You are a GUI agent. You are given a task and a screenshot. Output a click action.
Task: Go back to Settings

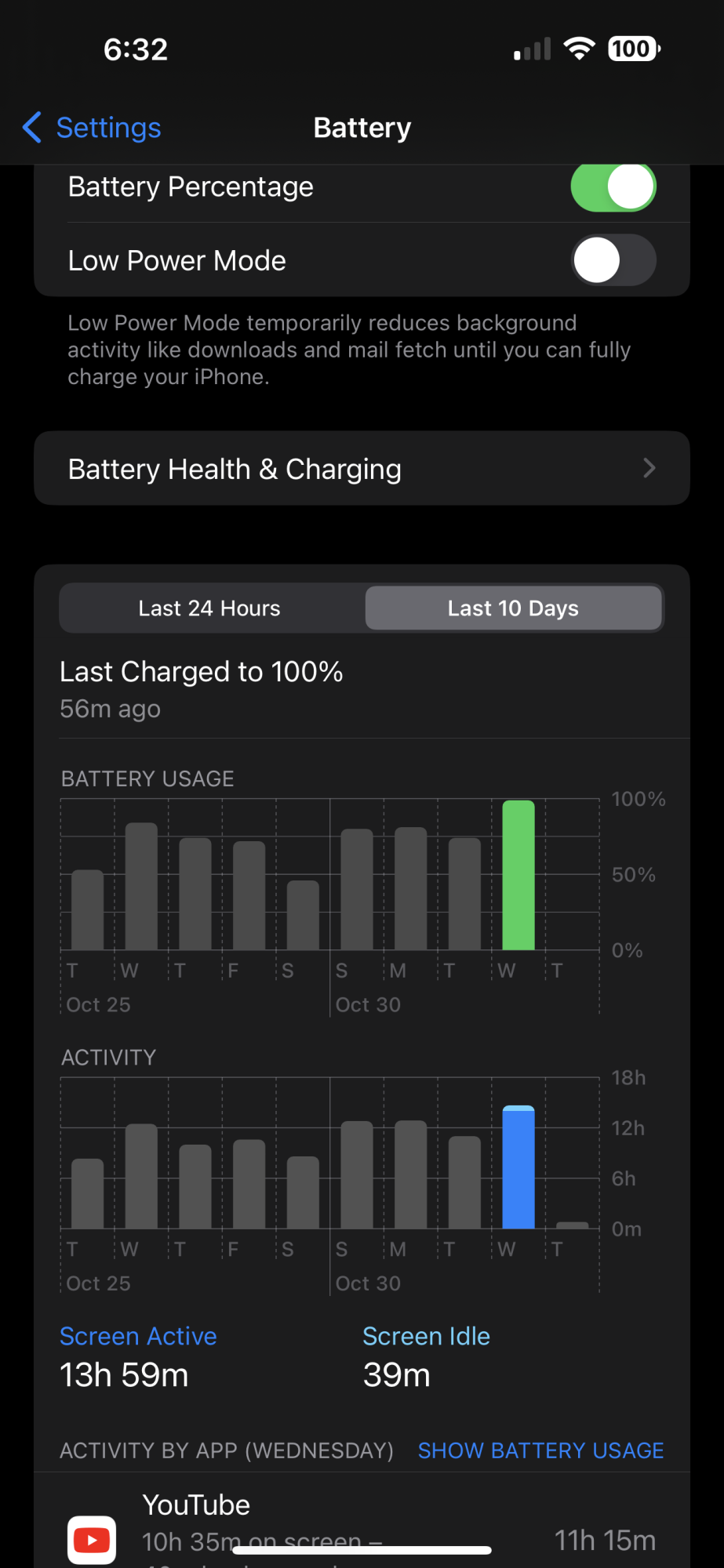coord(92,127)
